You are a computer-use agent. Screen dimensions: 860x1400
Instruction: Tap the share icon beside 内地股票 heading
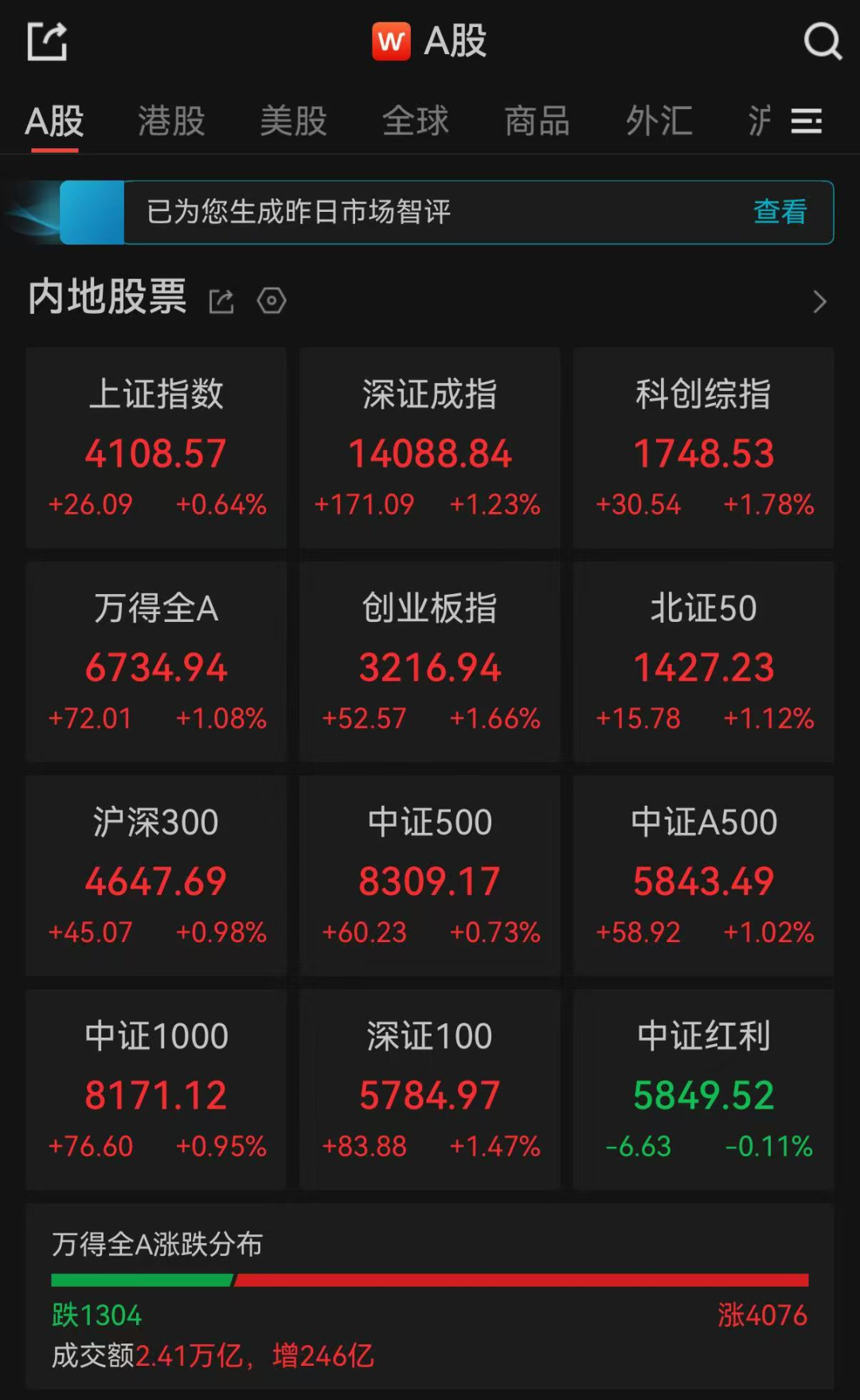221,300
